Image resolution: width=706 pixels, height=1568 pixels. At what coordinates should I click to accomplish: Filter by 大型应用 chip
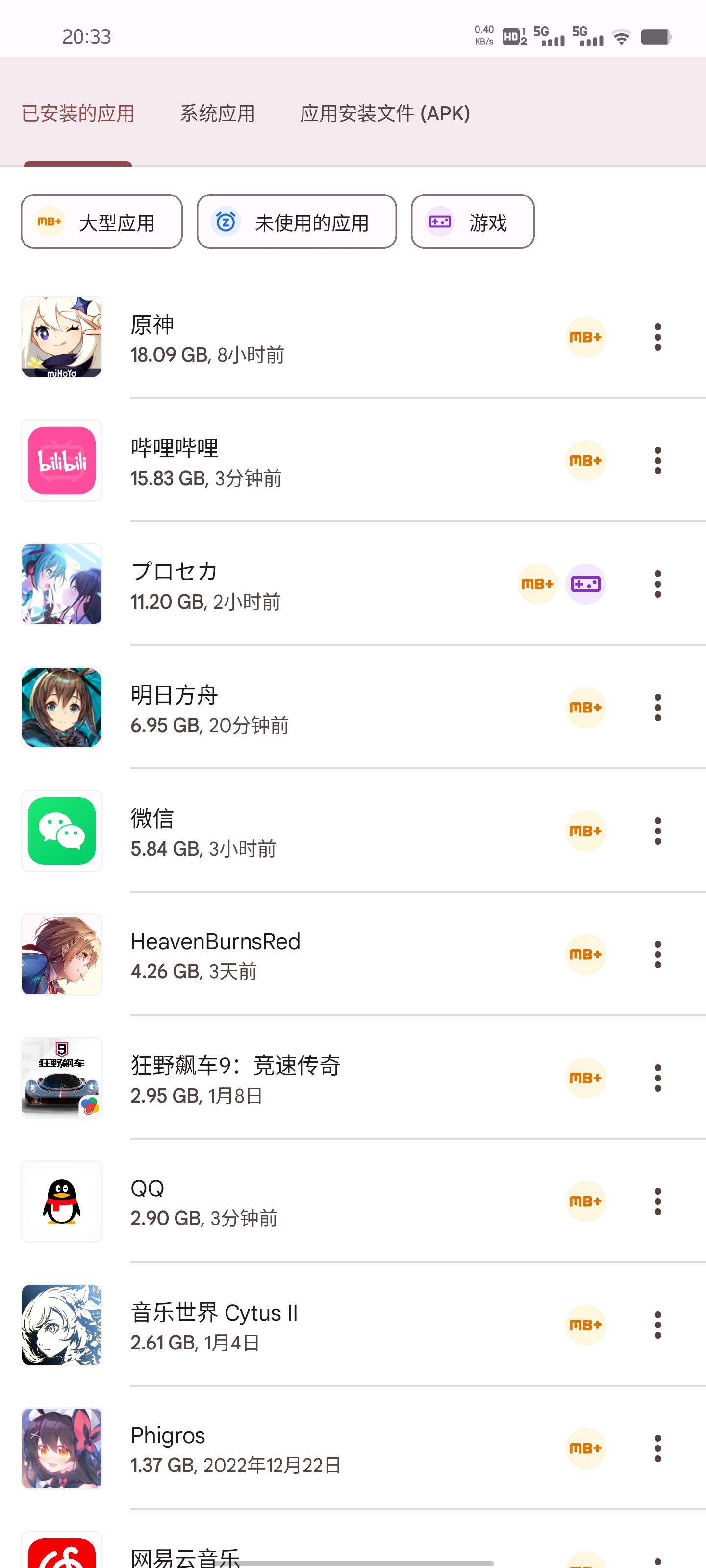[x=101, y=222]
